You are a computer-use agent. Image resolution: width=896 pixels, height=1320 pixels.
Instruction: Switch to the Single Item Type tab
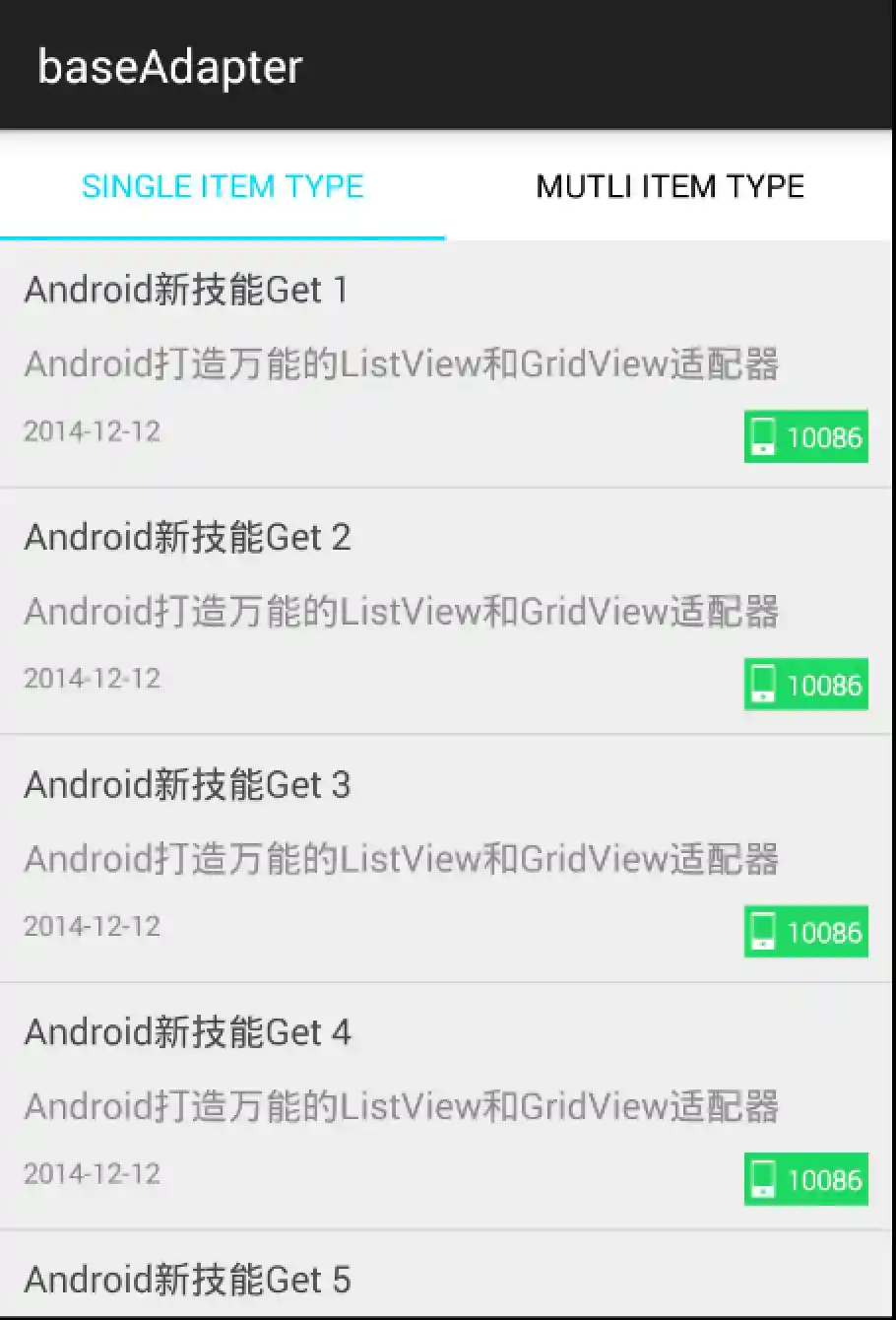[x=223, y=186]
